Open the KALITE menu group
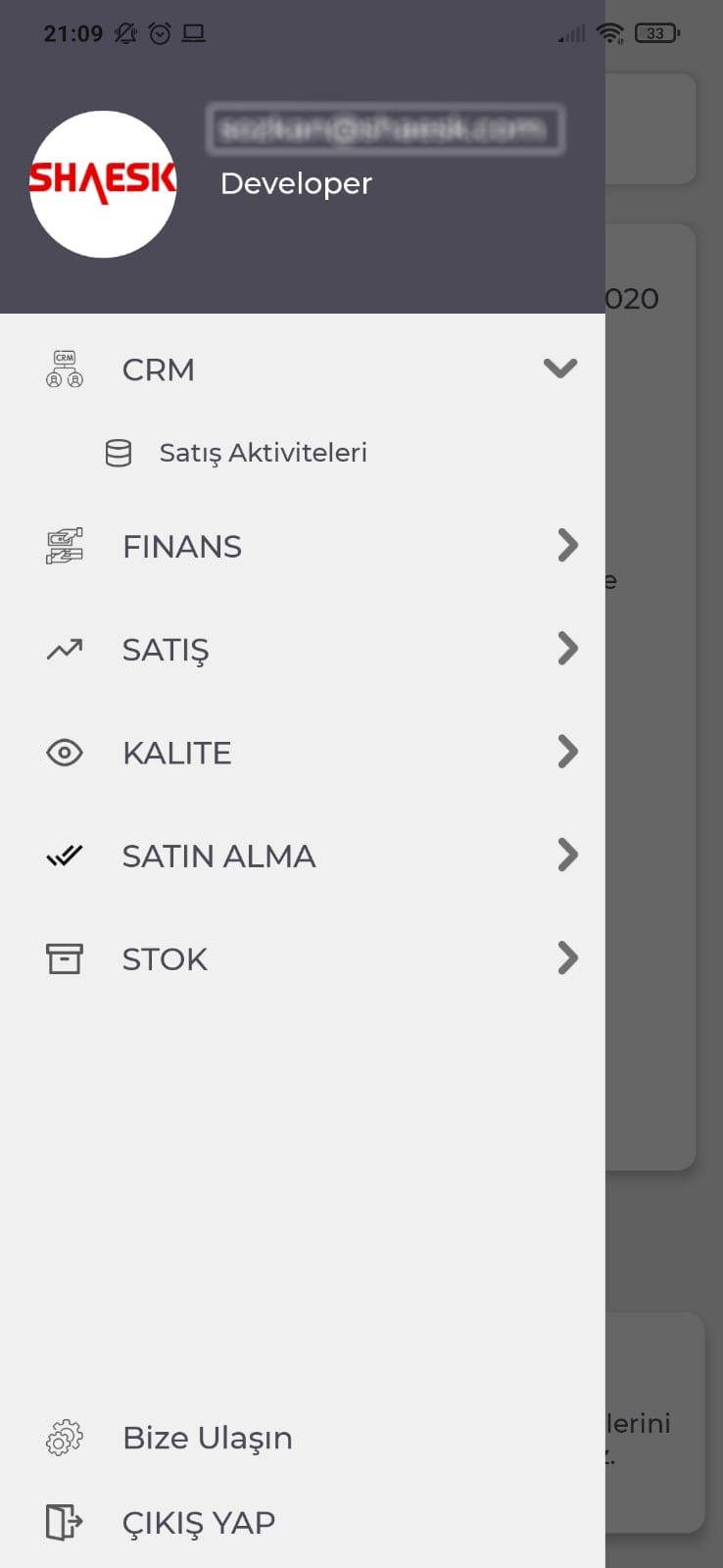The width and height of the screenshot is (723, 1568). coord(303,752)
